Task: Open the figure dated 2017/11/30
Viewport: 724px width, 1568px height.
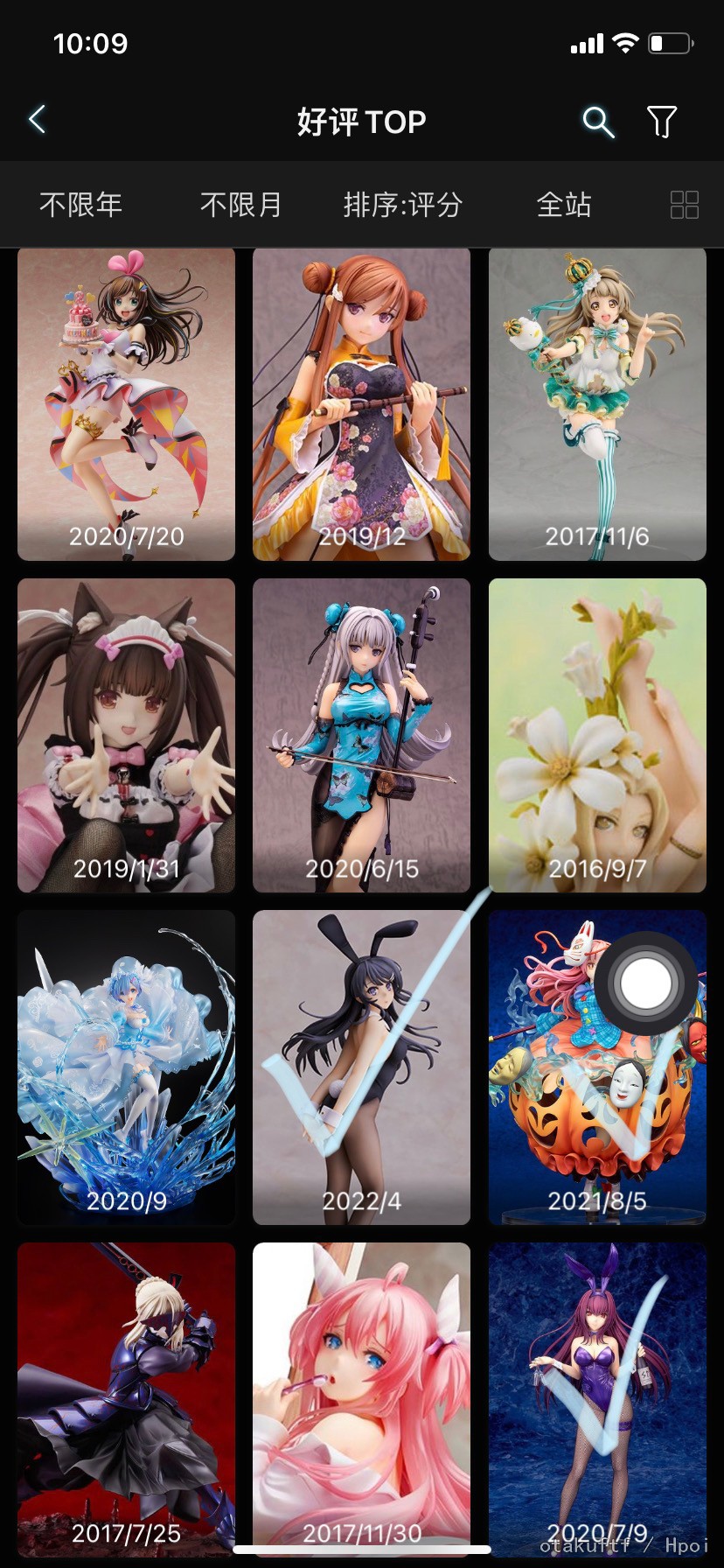Action: (361, 1396)
